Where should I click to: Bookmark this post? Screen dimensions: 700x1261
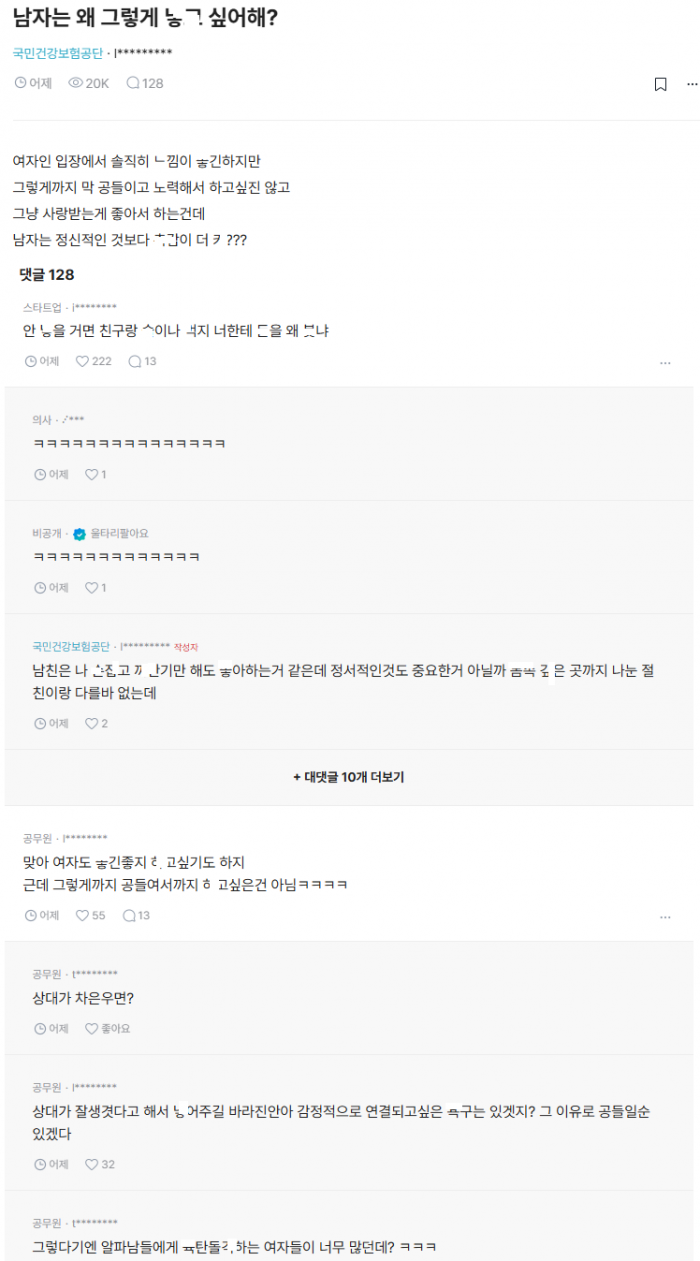pyautogui.click(x=660, y=85)
